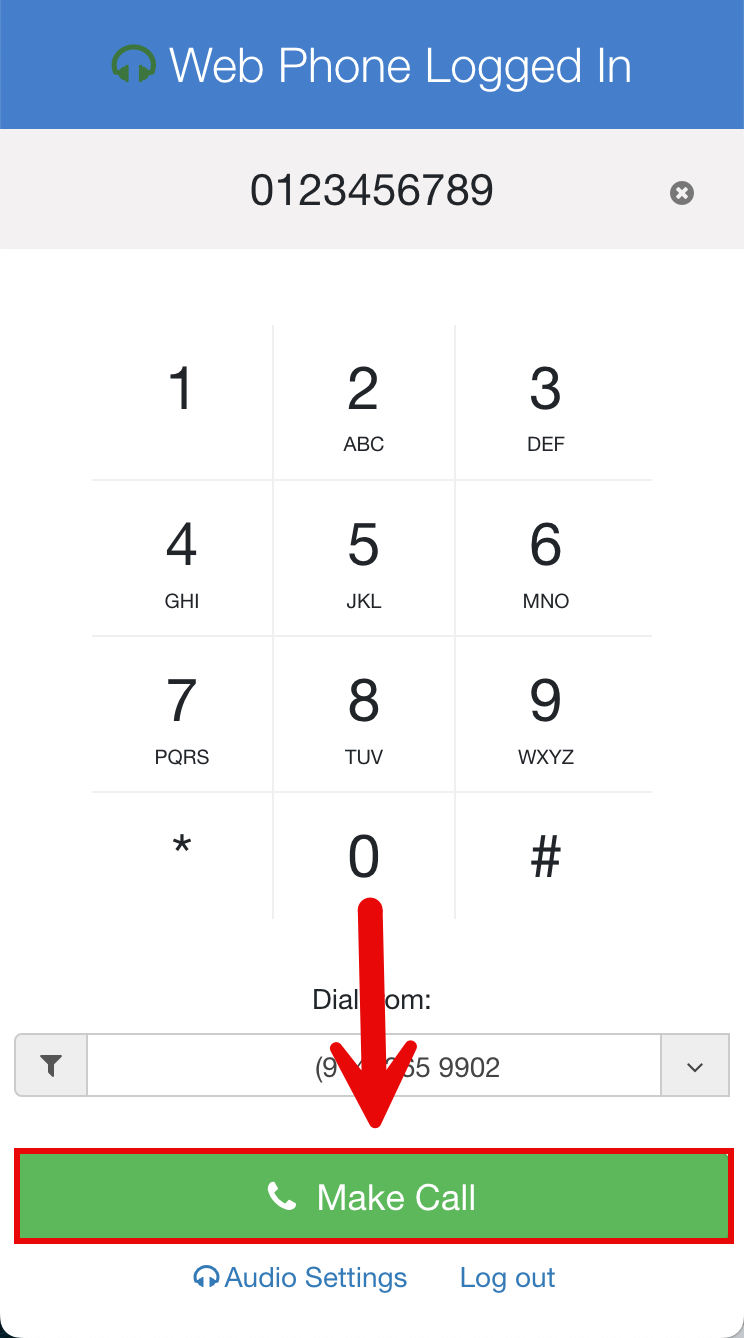Dial the 8 TUV key
Image resolution: width=744 pixels, height=1338 pixels.
tap(363, 714)
